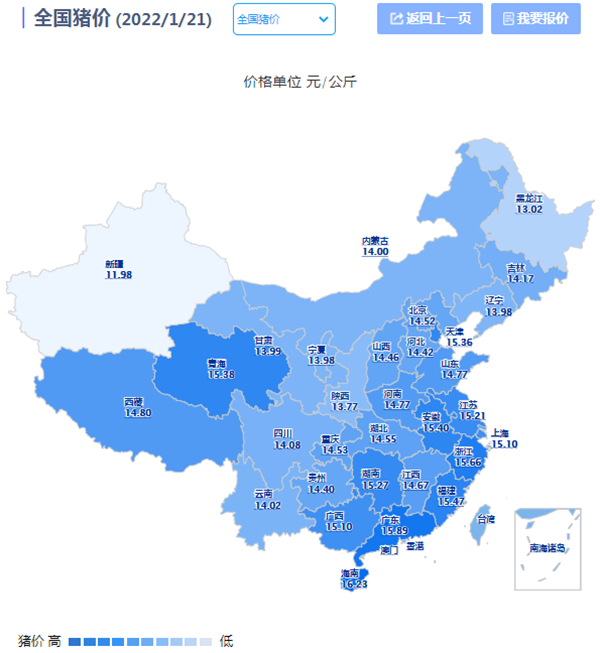This screenshot has height=653, width=600.
Task: Select 黑龙江 province on the map
Action: tap(528, 203)
